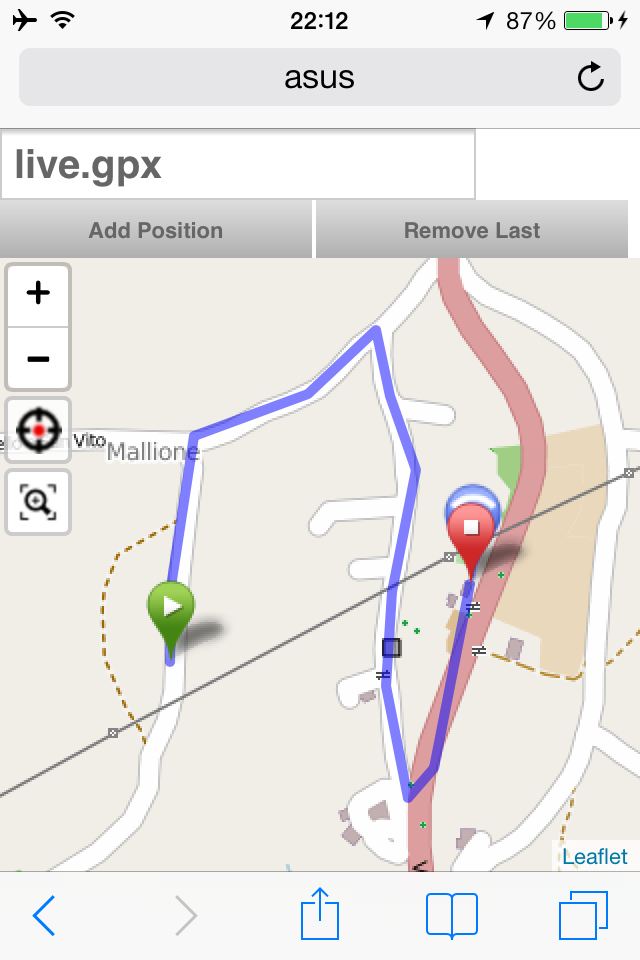Go back in Safari

43,915
